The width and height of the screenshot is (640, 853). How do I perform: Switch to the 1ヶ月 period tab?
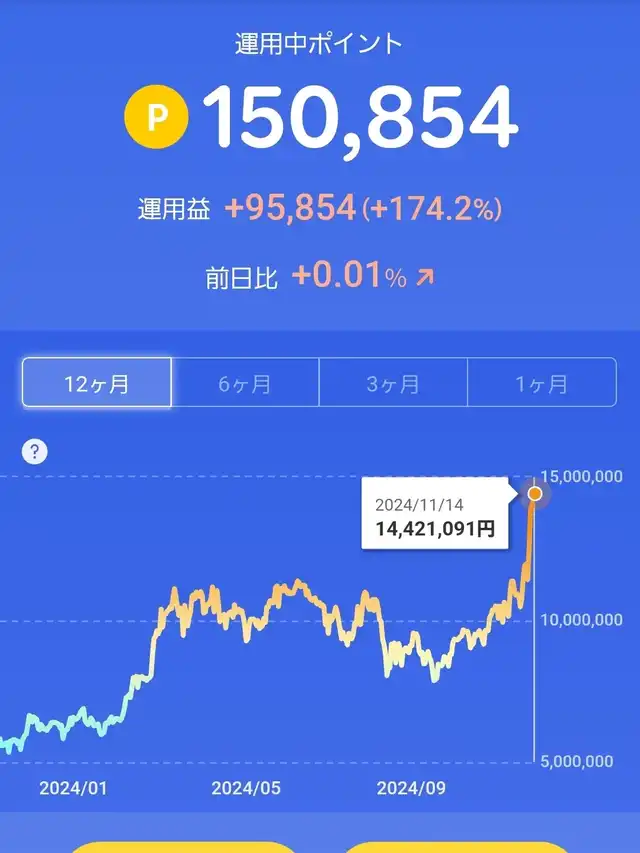[x=542, y=382]
